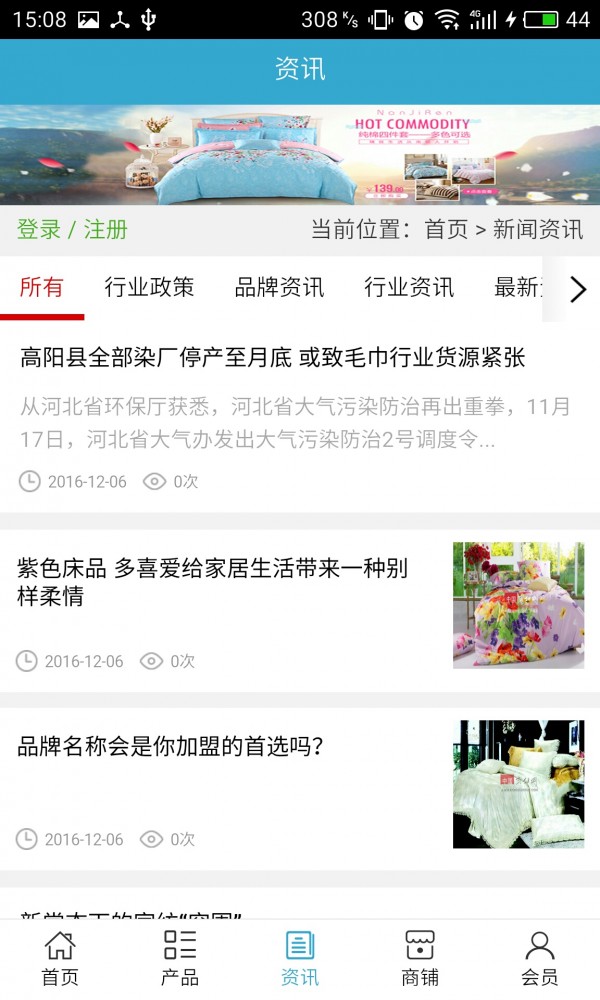Select the 所有 category tab
This screenshot has height=1000, width=600.
click(42, 288)
